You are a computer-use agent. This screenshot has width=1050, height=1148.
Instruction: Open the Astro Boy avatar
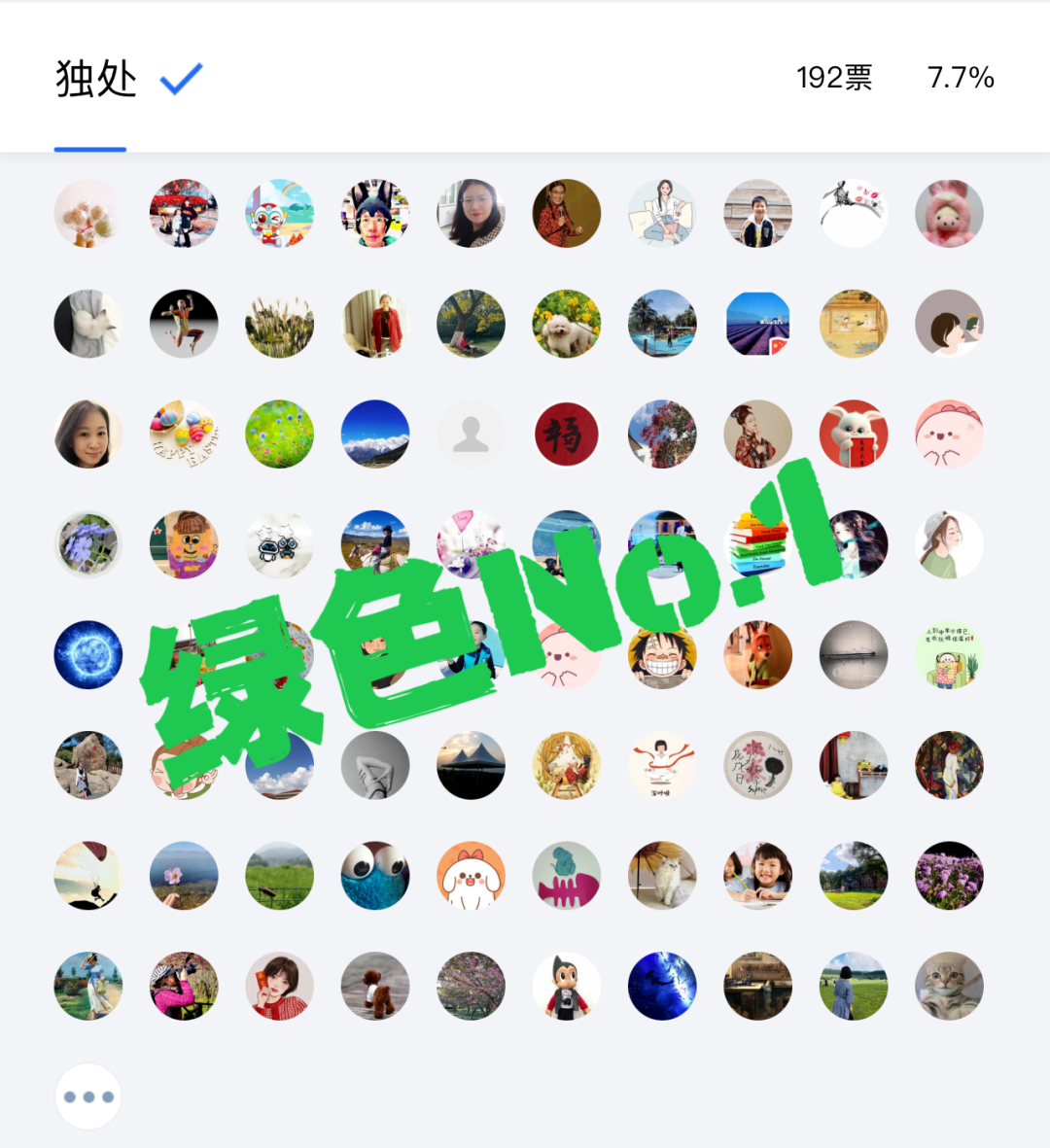click(567, 986)
